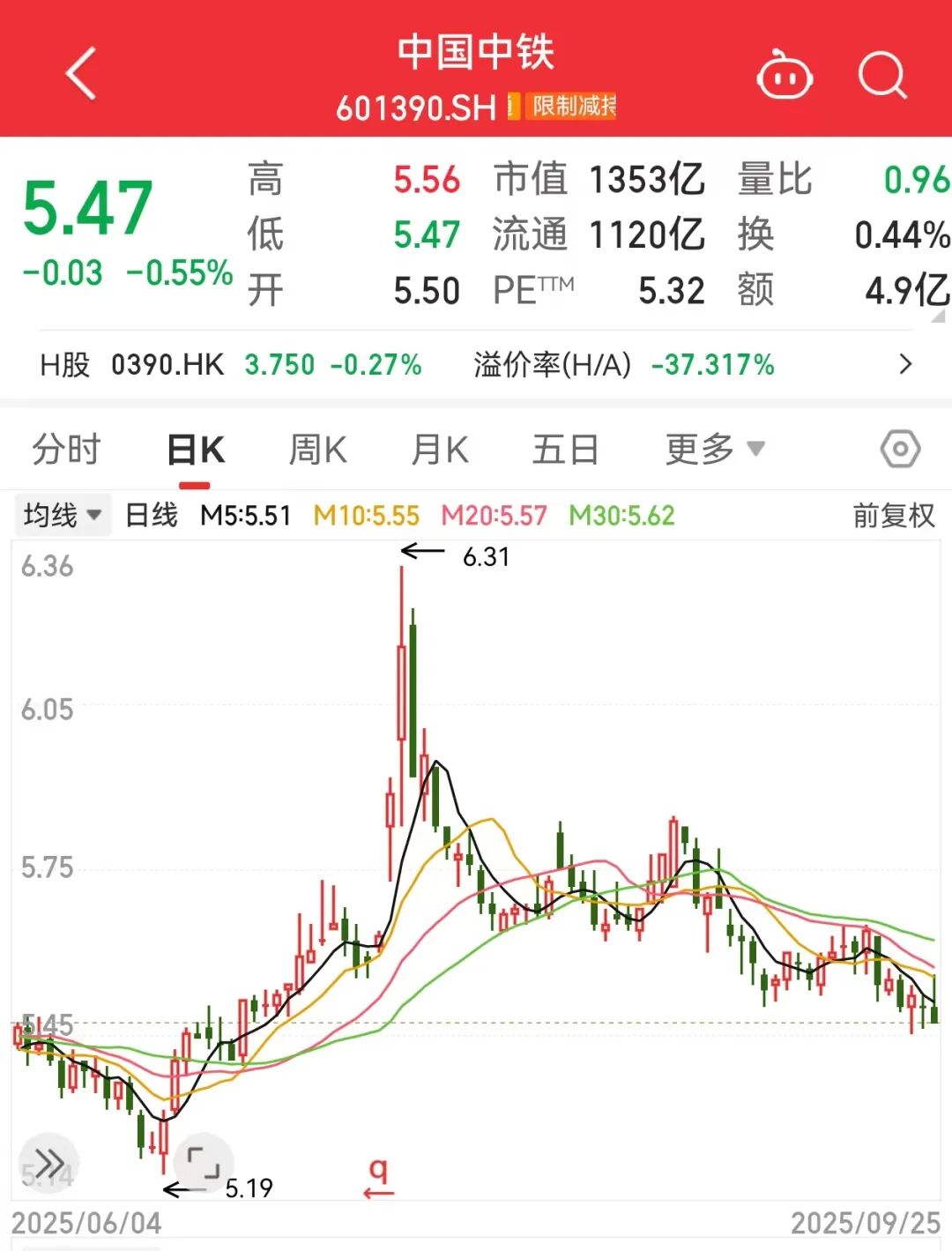Open chart settings hexagon icon
The image size is (952, 1251).
coord(900,450)
